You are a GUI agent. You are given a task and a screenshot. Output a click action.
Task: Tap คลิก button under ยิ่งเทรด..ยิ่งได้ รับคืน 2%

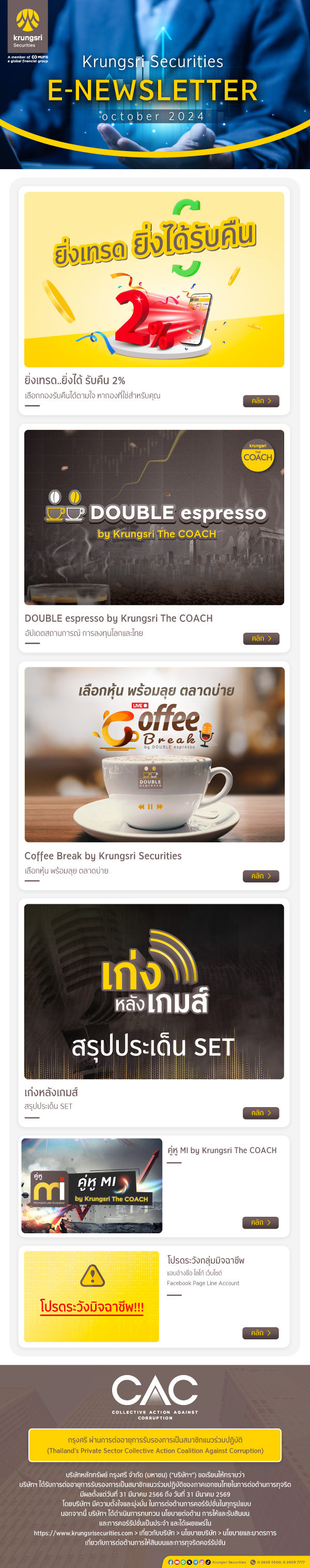pos(261,401)
